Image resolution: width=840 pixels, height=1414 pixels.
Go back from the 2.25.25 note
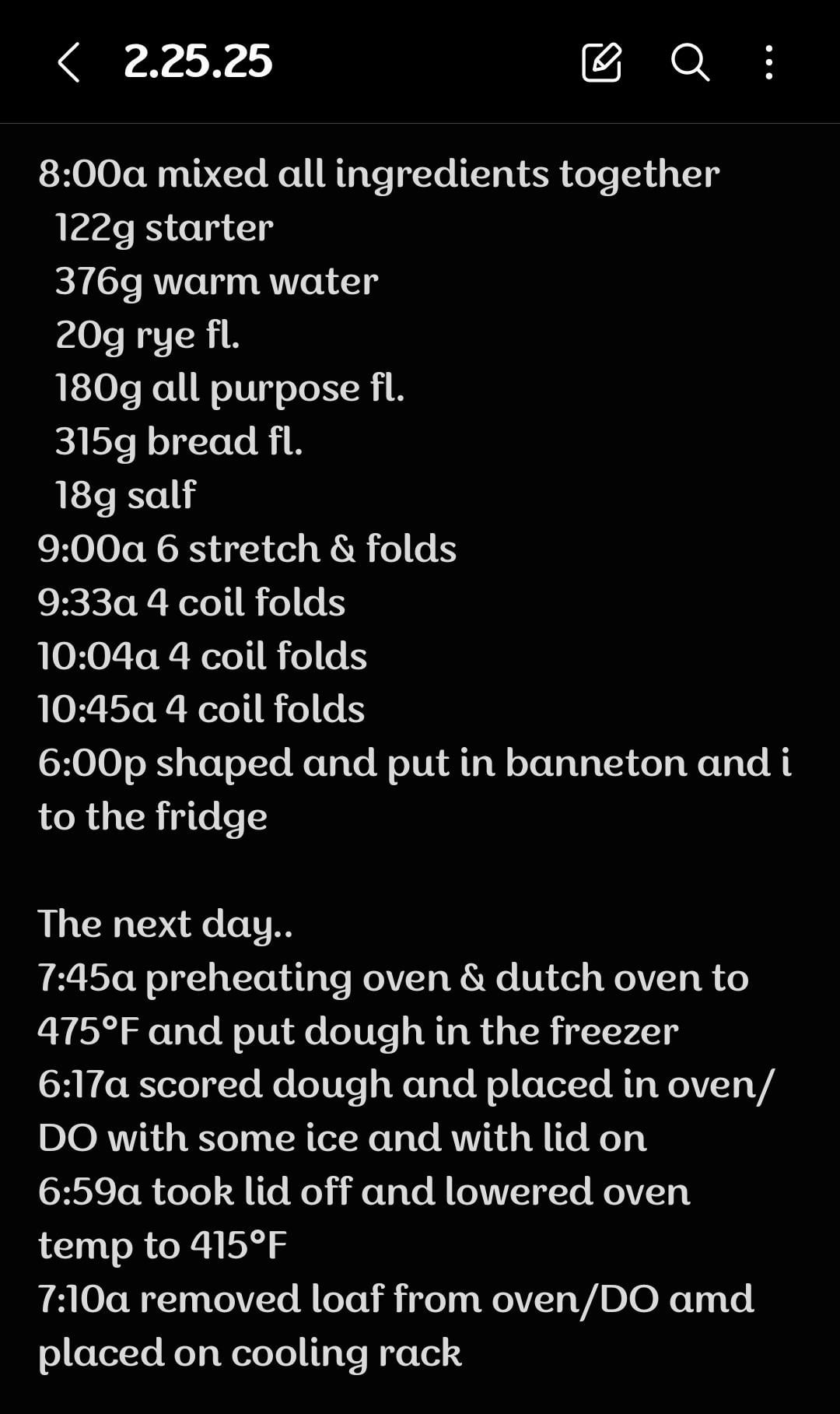point(68,62)
